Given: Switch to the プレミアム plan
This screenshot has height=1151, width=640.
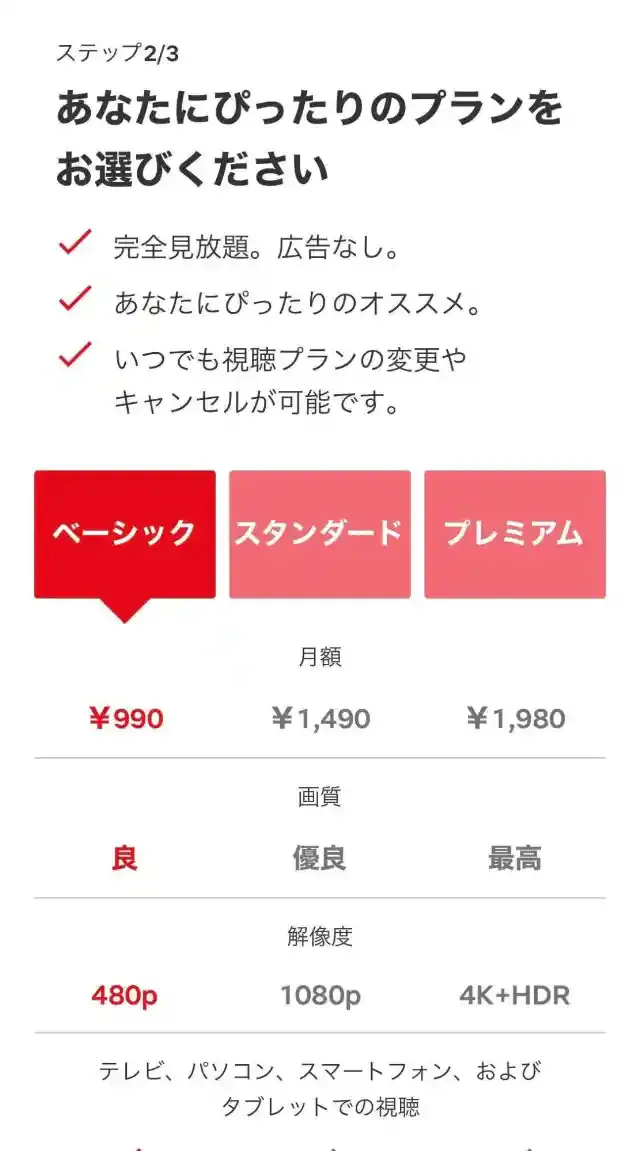Looking at the screenshot, I should tap(514, 534).
